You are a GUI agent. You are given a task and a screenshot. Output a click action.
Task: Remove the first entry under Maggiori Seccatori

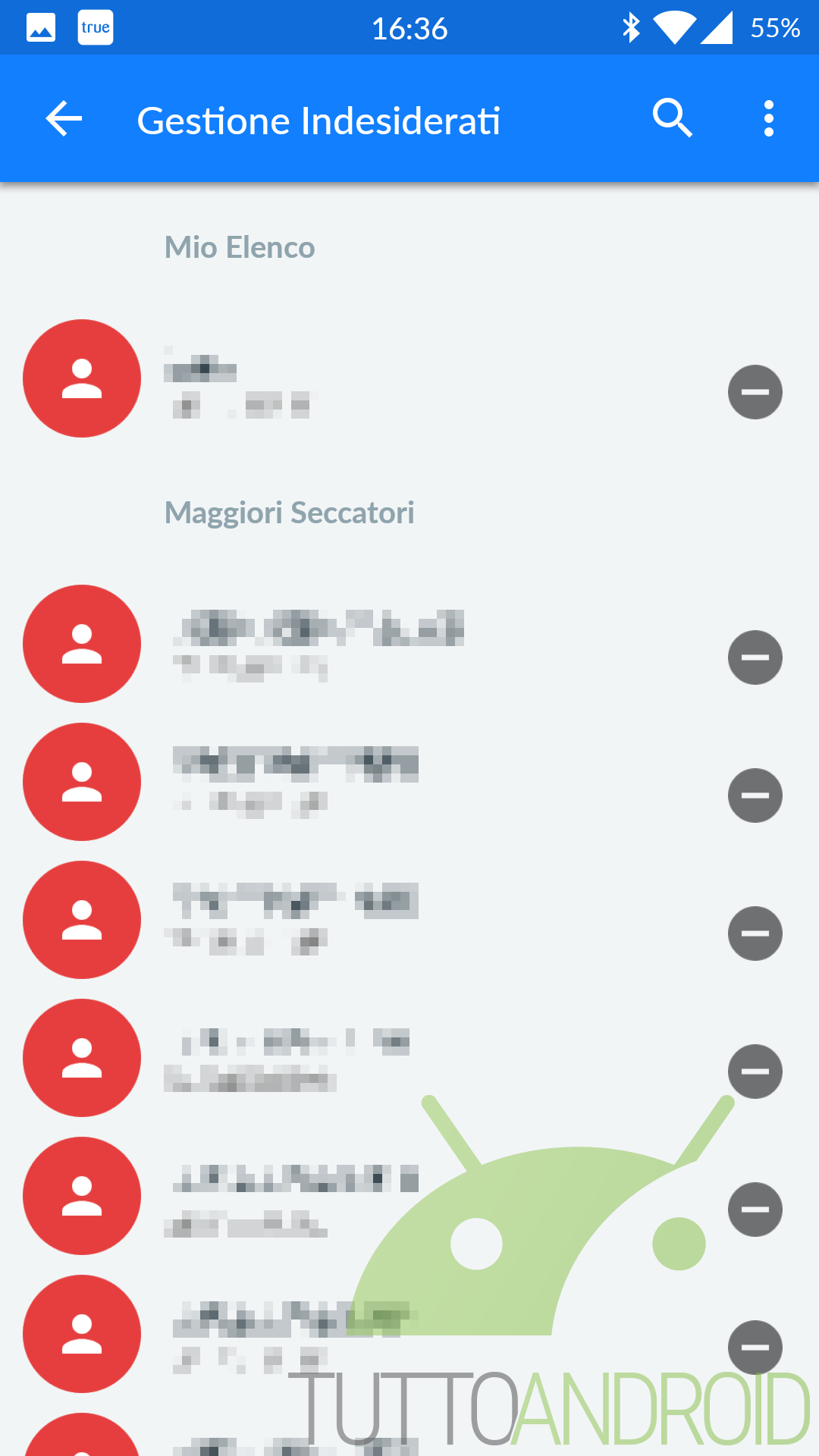755,657
